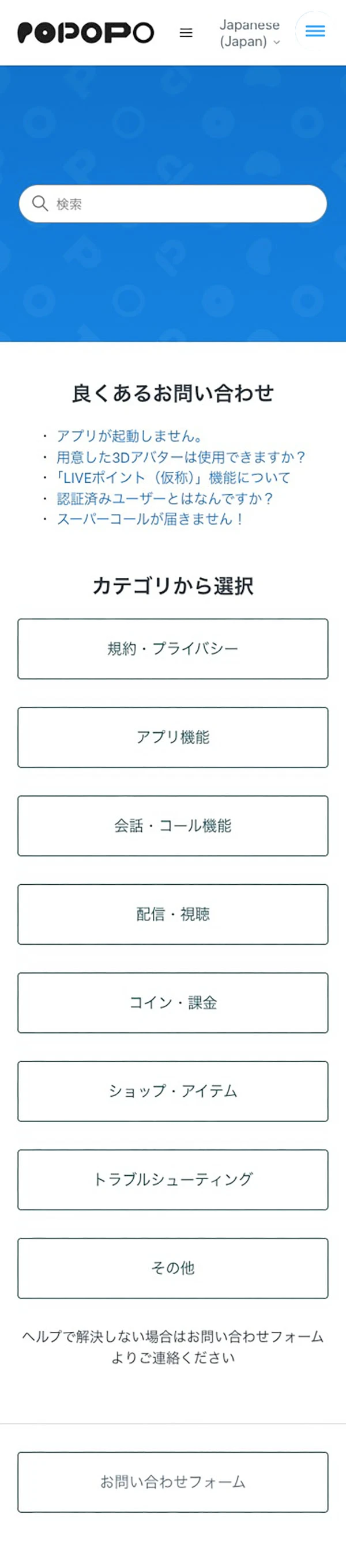Open the アプリ機能 category
Viewport: 346px width, 1568px height.
click(x=173, y=737)
